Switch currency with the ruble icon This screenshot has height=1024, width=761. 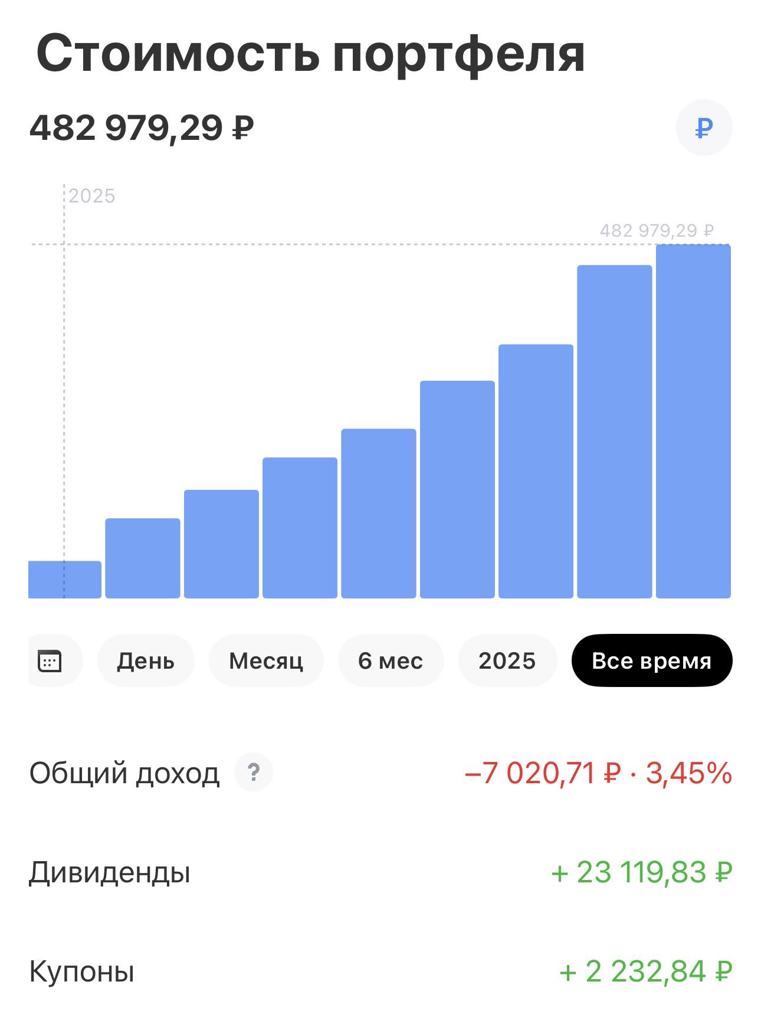704,128
